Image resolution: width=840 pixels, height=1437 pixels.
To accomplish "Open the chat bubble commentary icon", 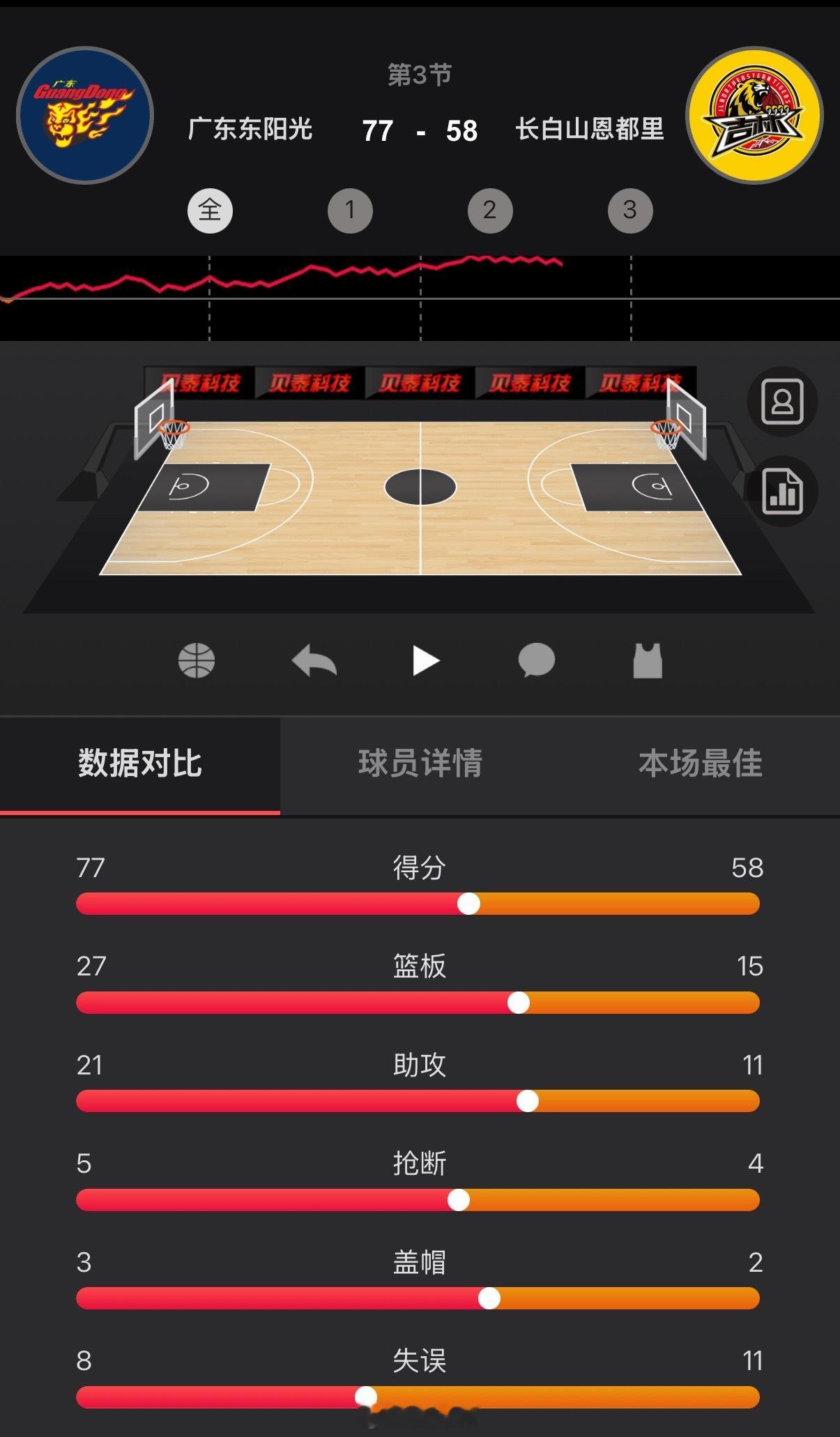I will 535,661.
